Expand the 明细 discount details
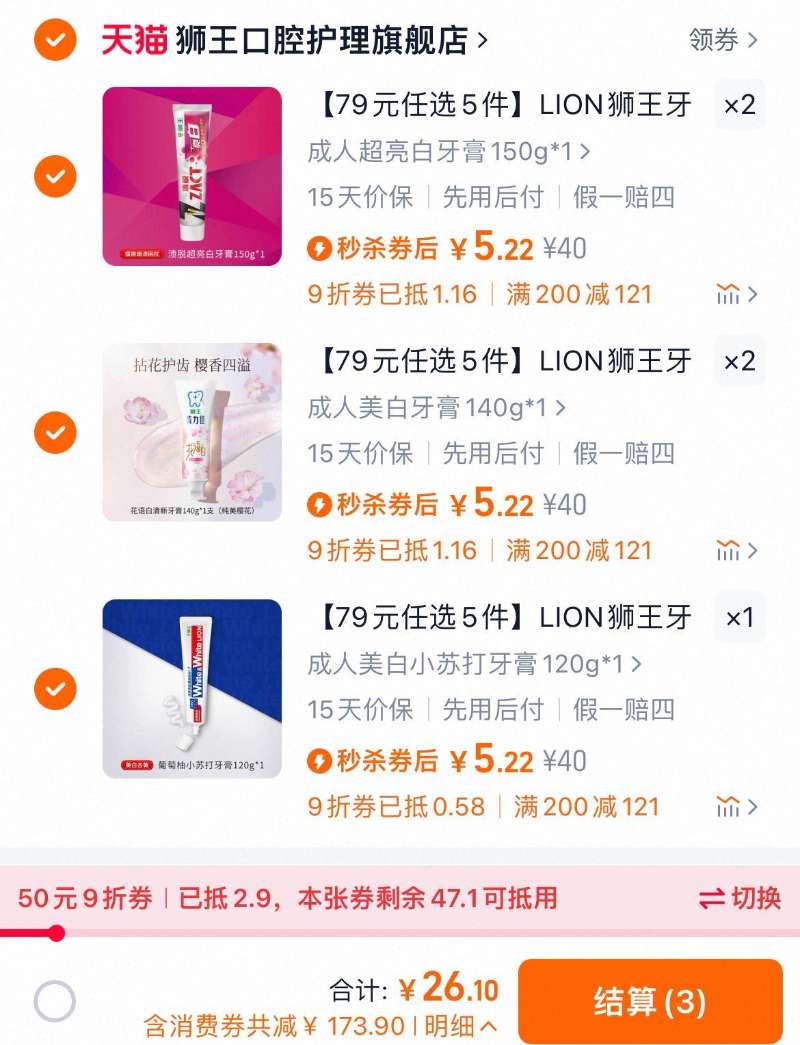The height and width of the screenshot is (1045, 800). (x=461, y=1026)
